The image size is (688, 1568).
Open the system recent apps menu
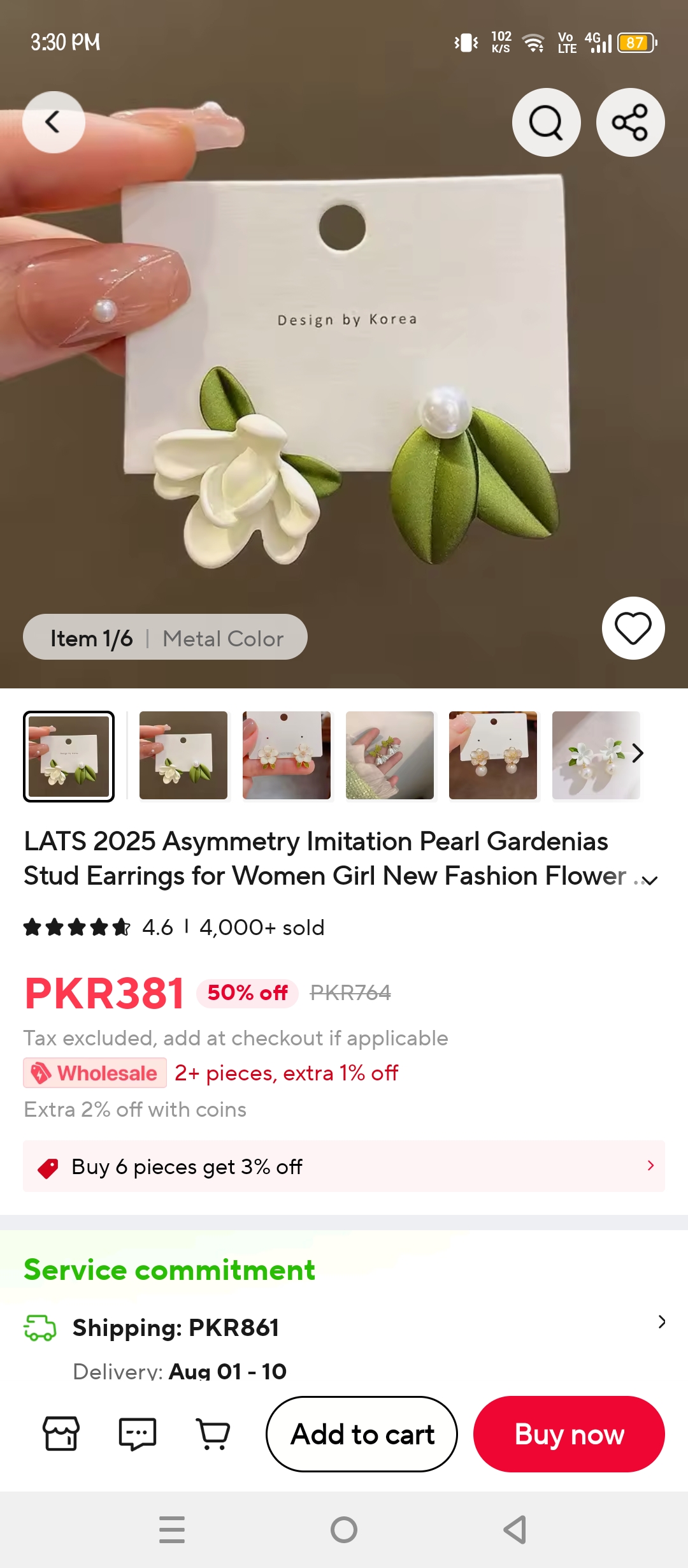click(172, 1530)
